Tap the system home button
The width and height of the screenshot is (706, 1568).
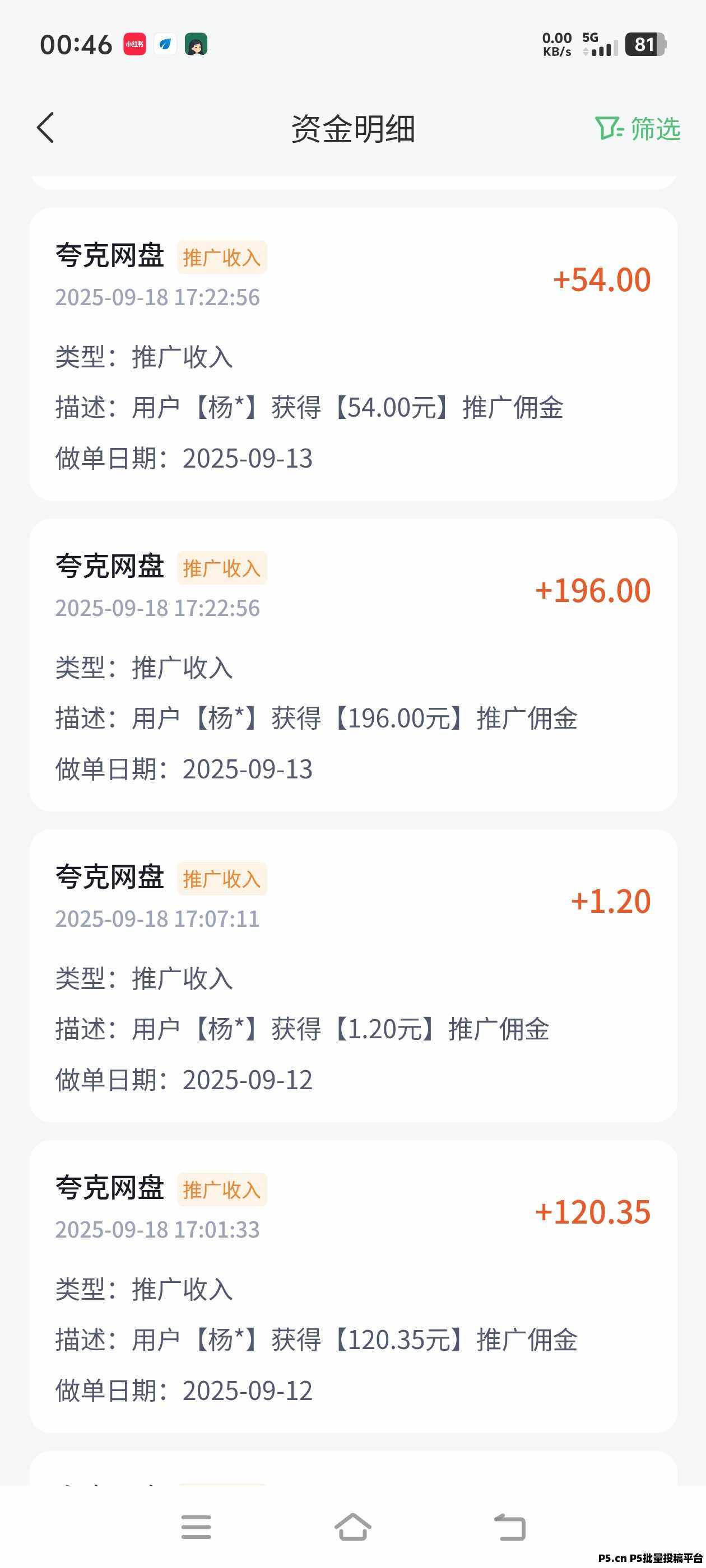[x=352, y=1527]
